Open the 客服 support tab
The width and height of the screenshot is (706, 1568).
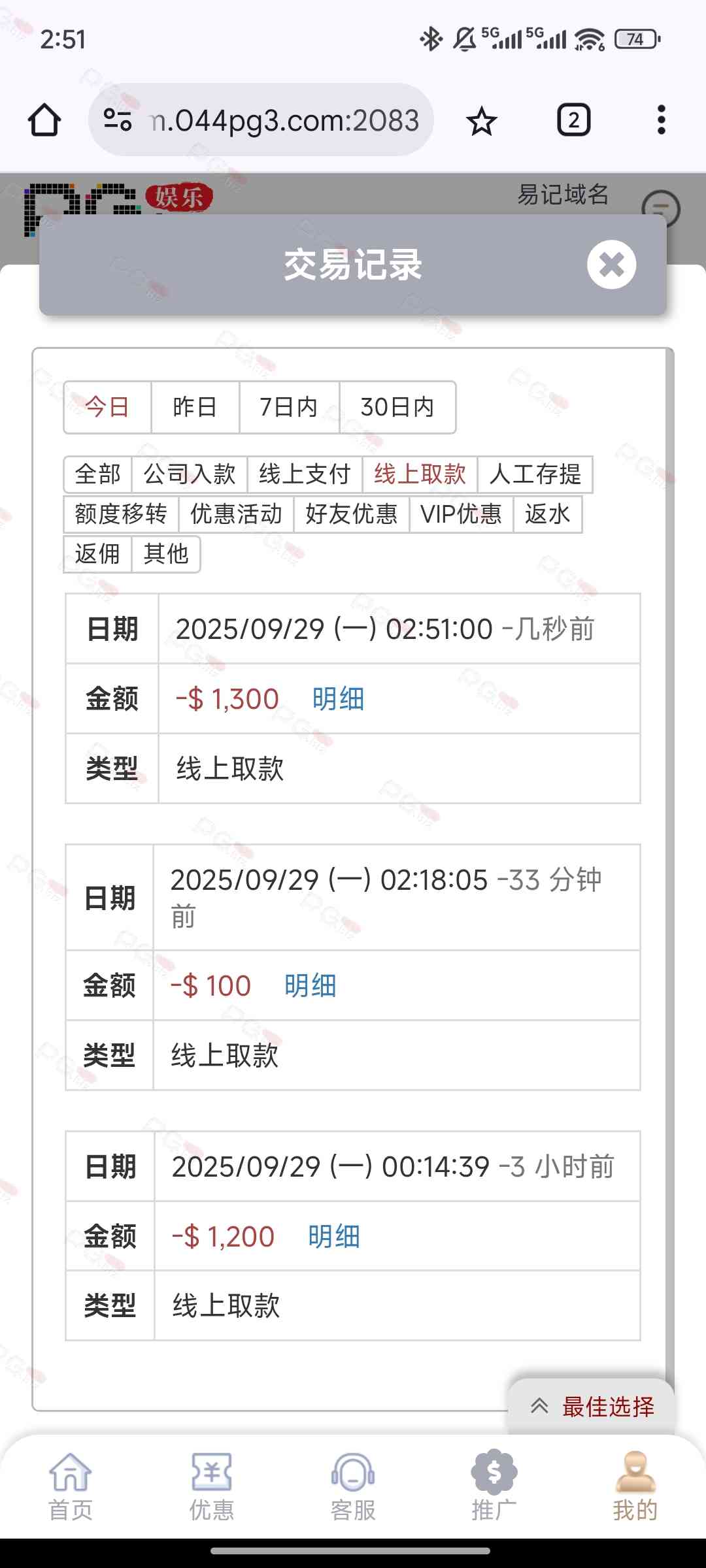(353, 1486)
